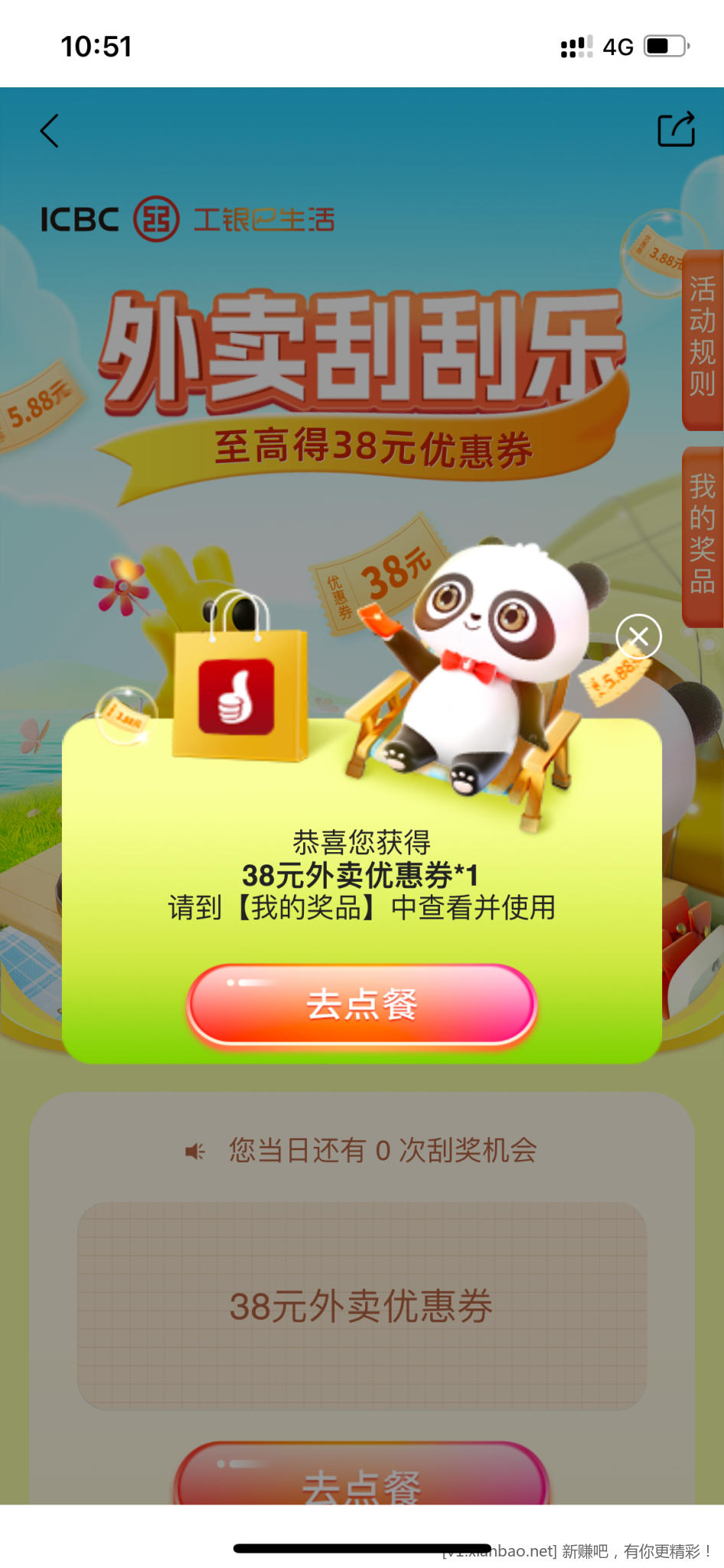This screenshot has width=724, height=1568.
Task: Go back using the top-left arrow
Action: [50, 131]
